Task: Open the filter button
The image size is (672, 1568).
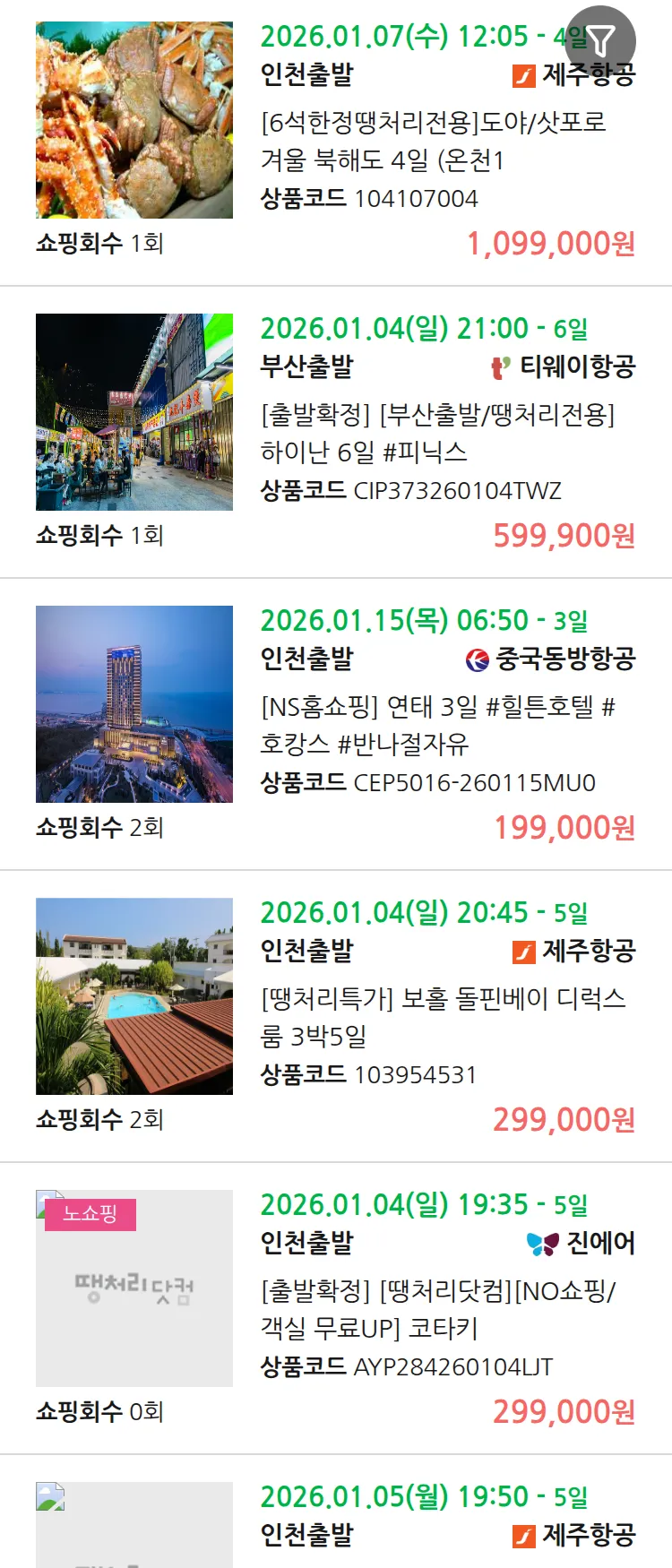Action: pos(601,40)
